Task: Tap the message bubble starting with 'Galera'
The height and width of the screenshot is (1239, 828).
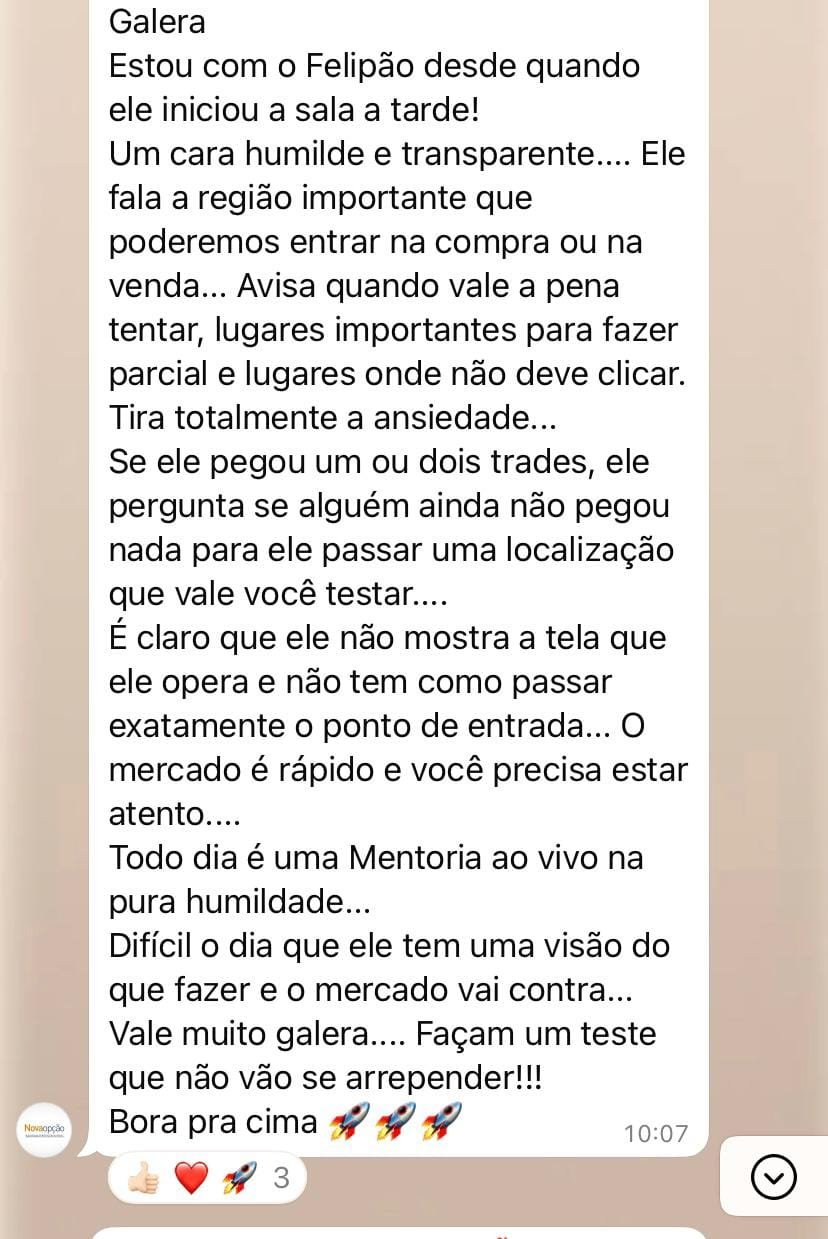Action: click(400, 570)
